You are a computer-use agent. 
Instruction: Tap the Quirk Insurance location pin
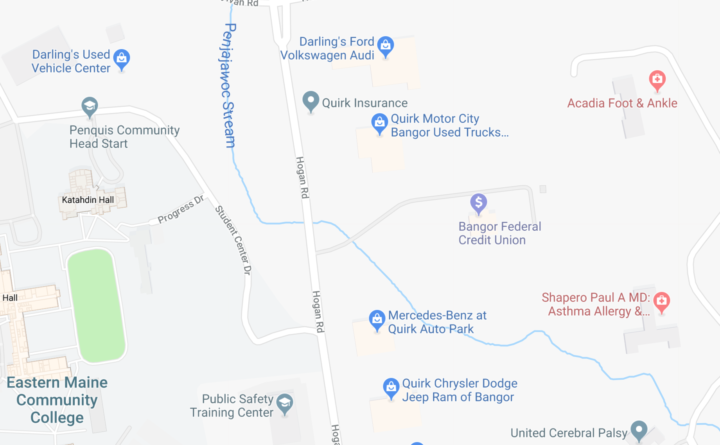(311, 101)
